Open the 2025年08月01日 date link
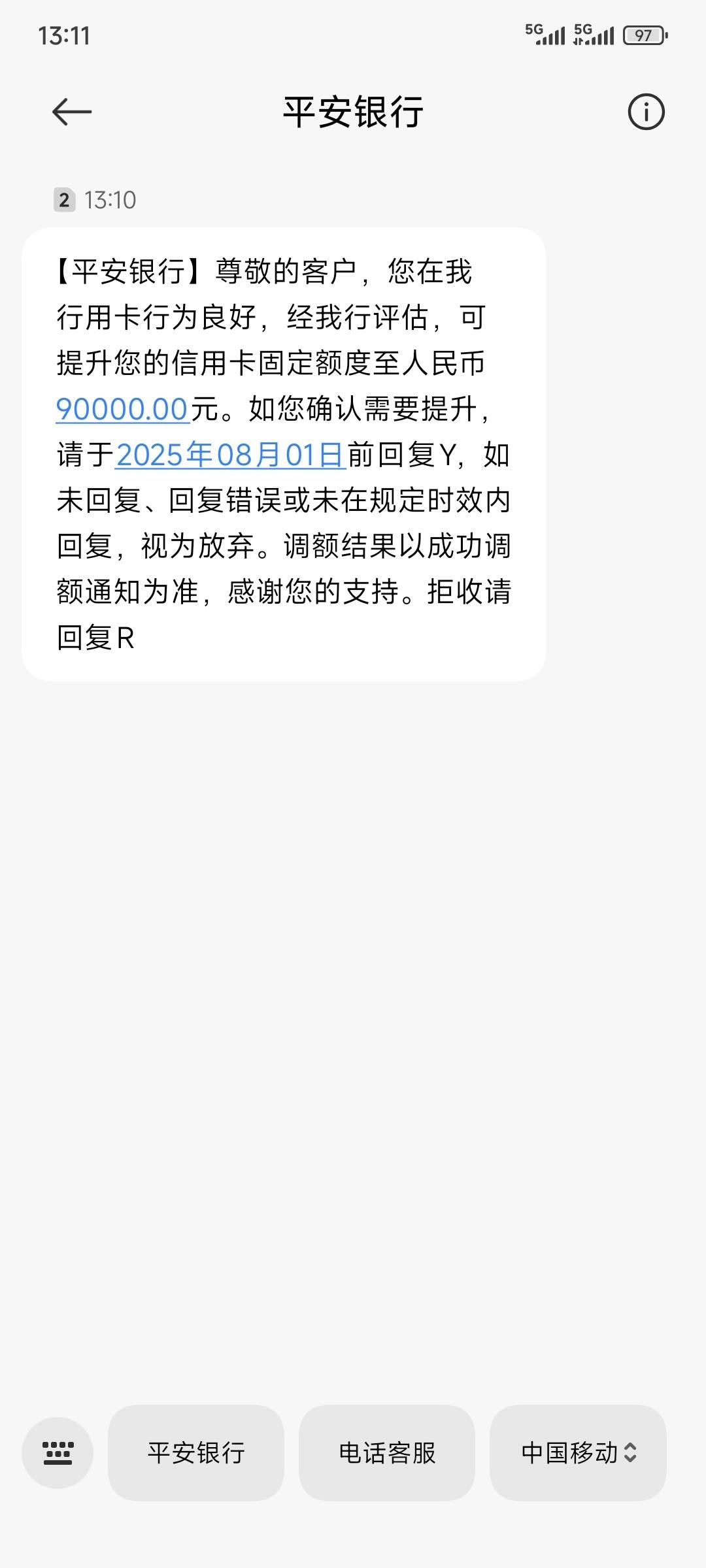Screen dimensions: 706x1568 230,455
